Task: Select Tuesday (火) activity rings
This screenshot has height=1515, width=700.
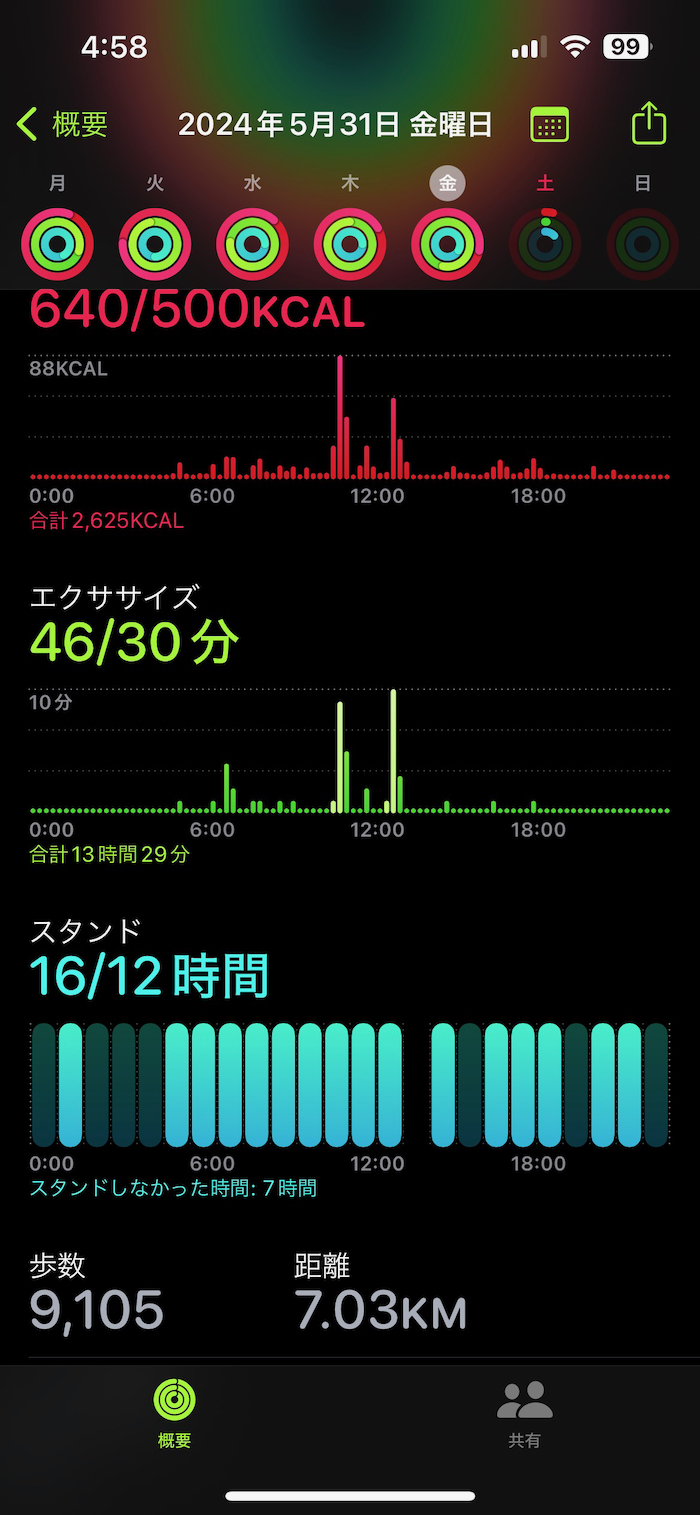Action: tap(155, 243)
